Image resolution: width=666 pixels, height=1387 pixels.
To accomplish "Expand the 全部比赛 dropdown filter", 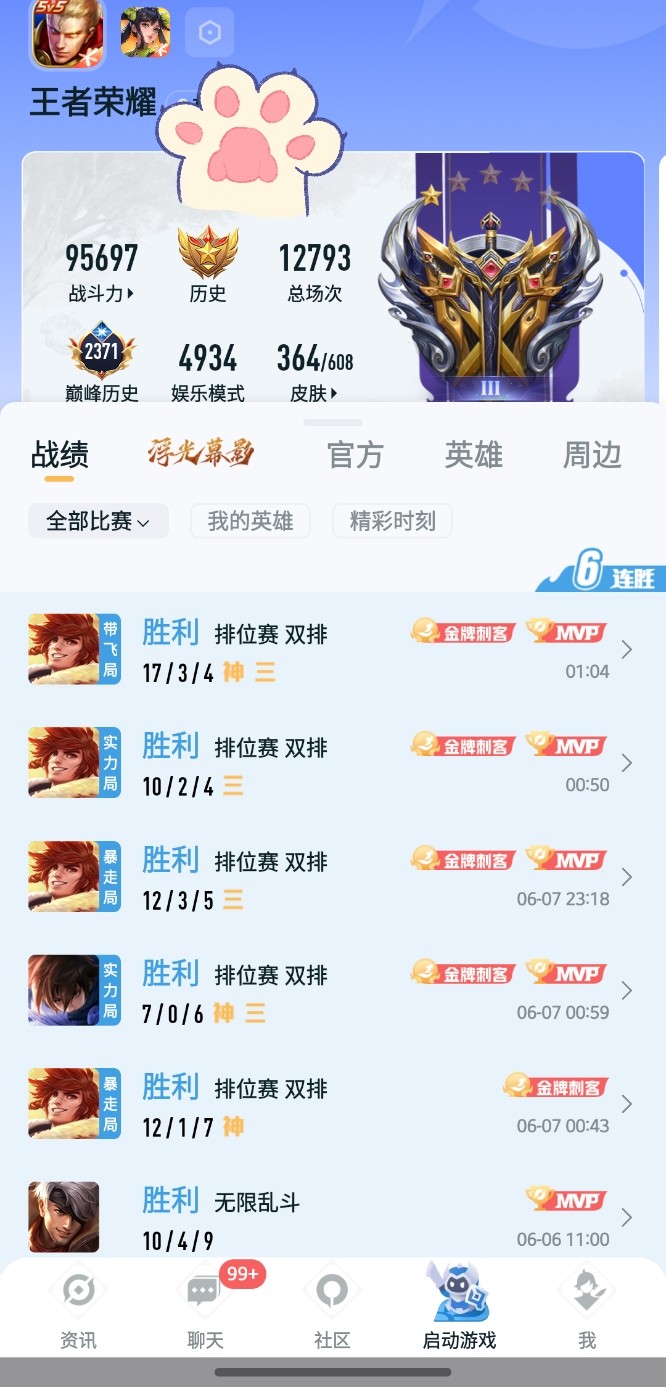I will pyautogui.click(x=98, y=521).
